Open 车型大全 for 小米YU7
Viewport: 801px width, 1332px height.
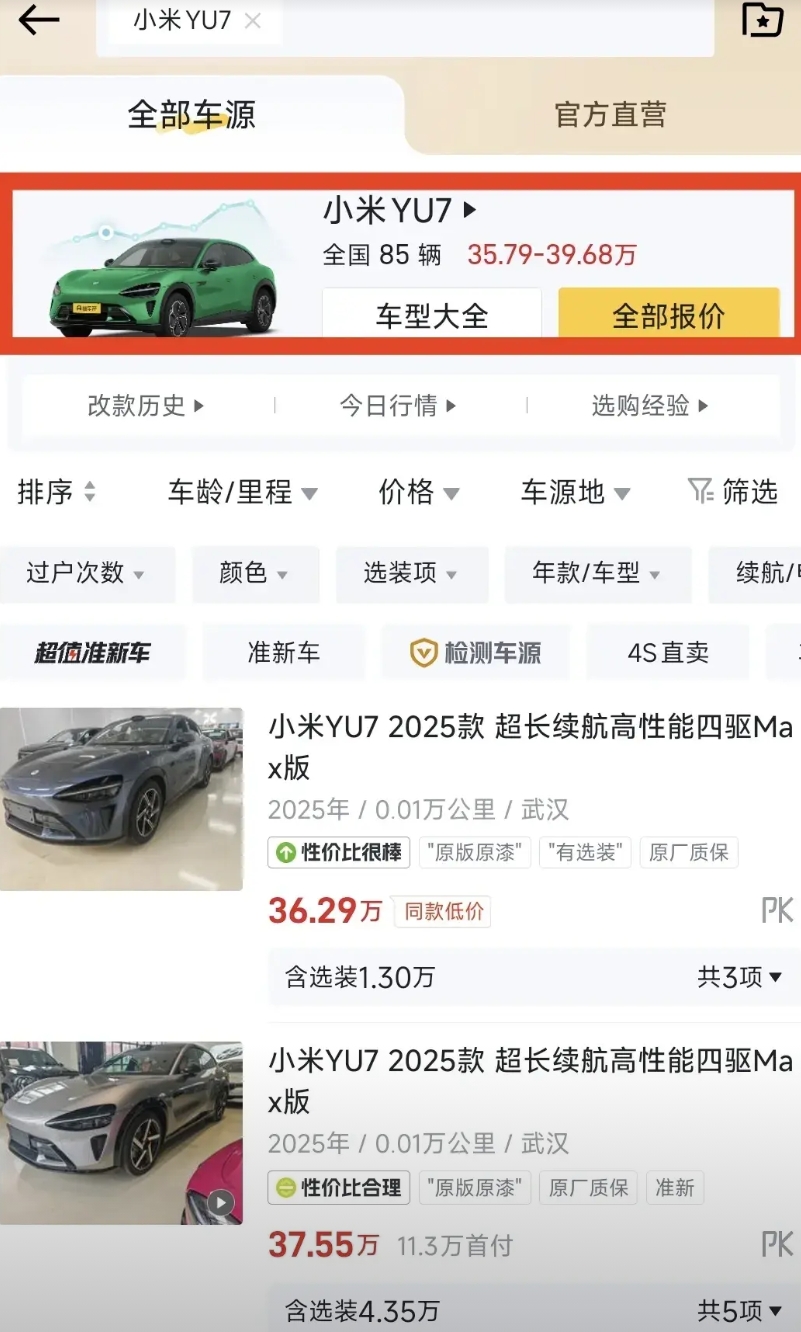pyautogui.click(x=432, y=315)
